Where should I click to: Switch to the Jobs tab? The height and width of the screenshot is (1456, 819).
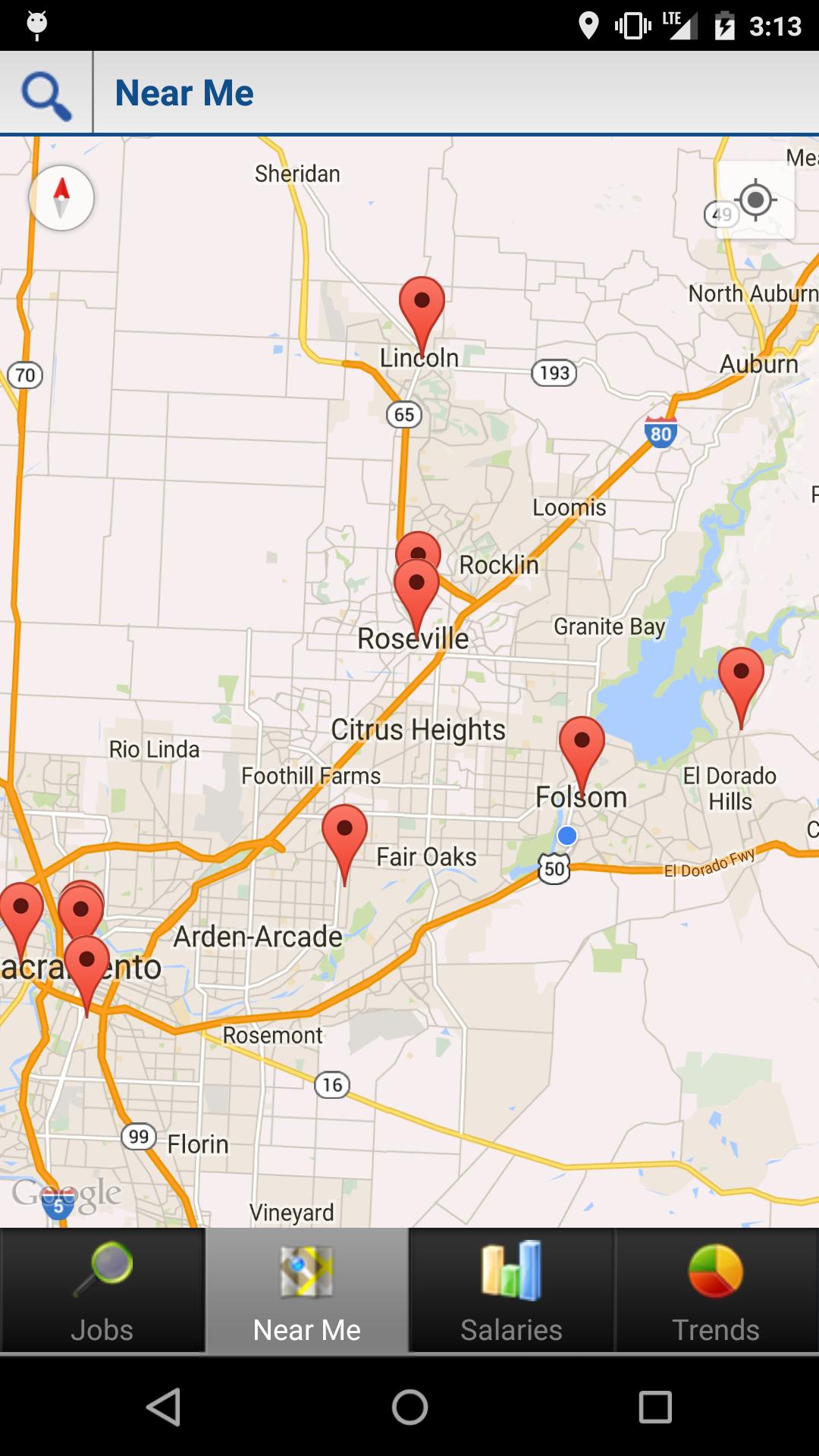pyautogui.click(x=102, y=1291)
